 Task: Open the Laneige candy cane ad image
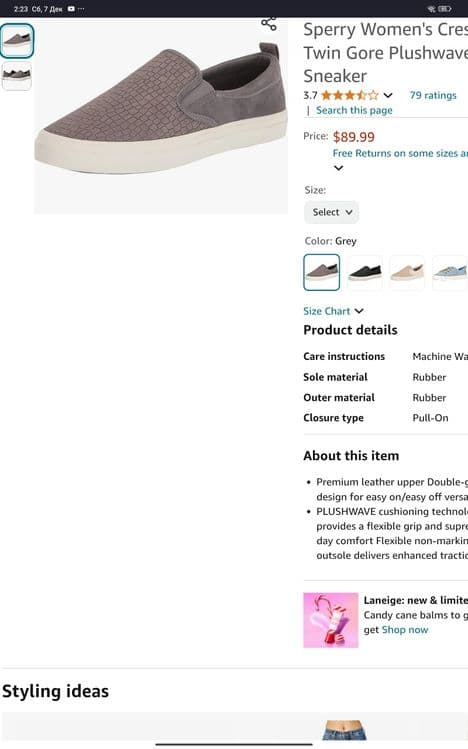pos(330,620)
